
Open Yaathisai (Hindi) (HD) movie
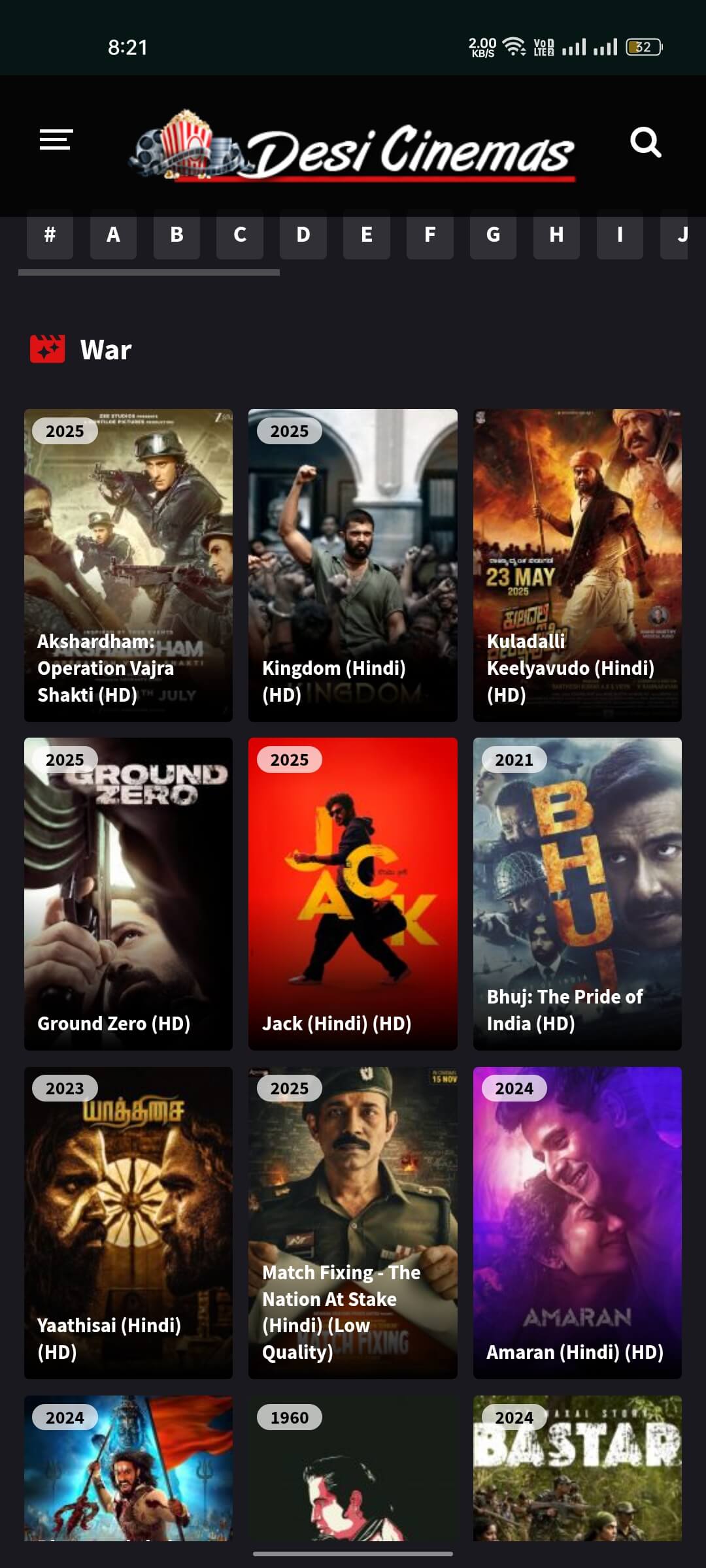128,1222
